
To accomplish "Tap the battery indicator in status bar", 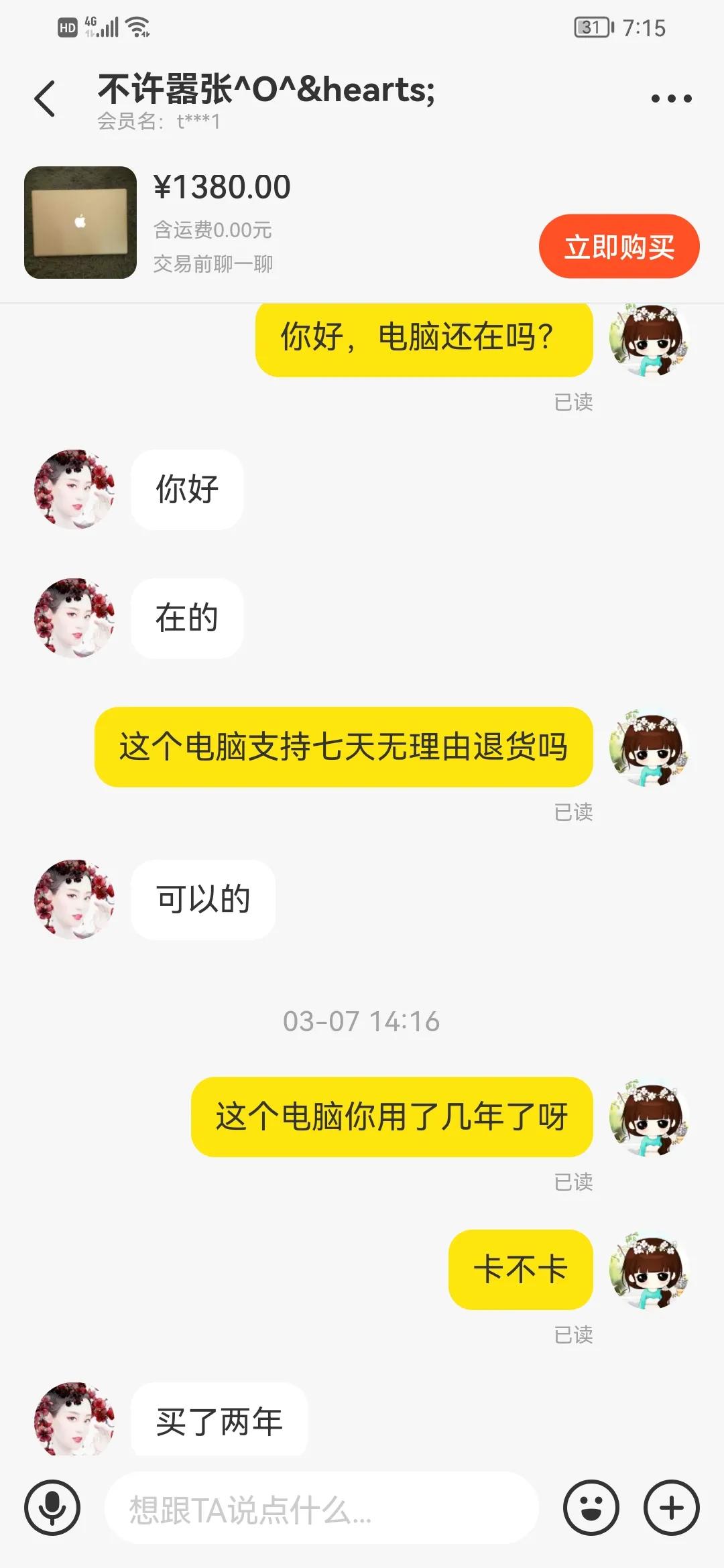I will [590, 27].
